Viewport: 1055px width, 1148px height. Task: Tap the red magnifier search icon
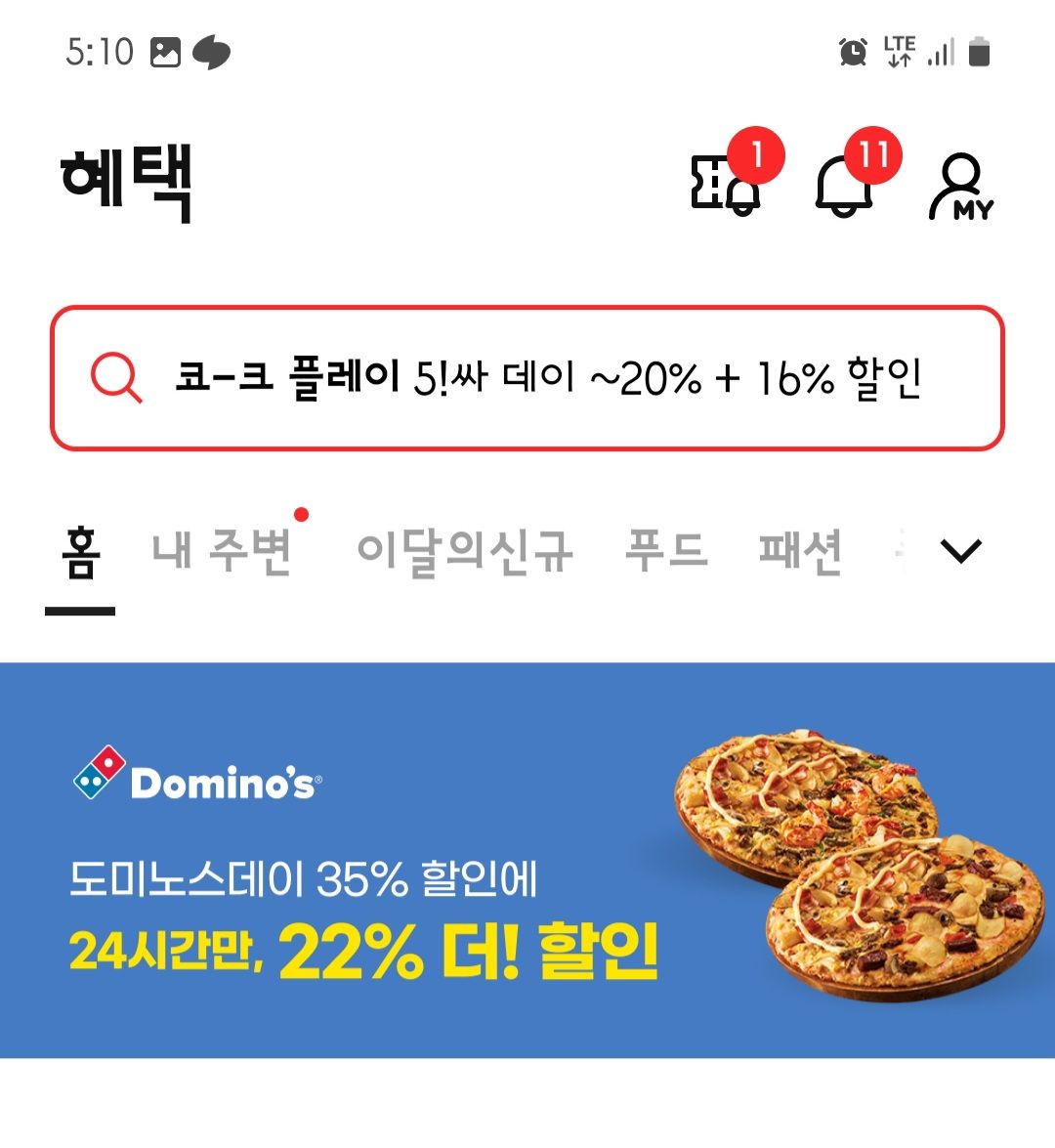point(114,376)
